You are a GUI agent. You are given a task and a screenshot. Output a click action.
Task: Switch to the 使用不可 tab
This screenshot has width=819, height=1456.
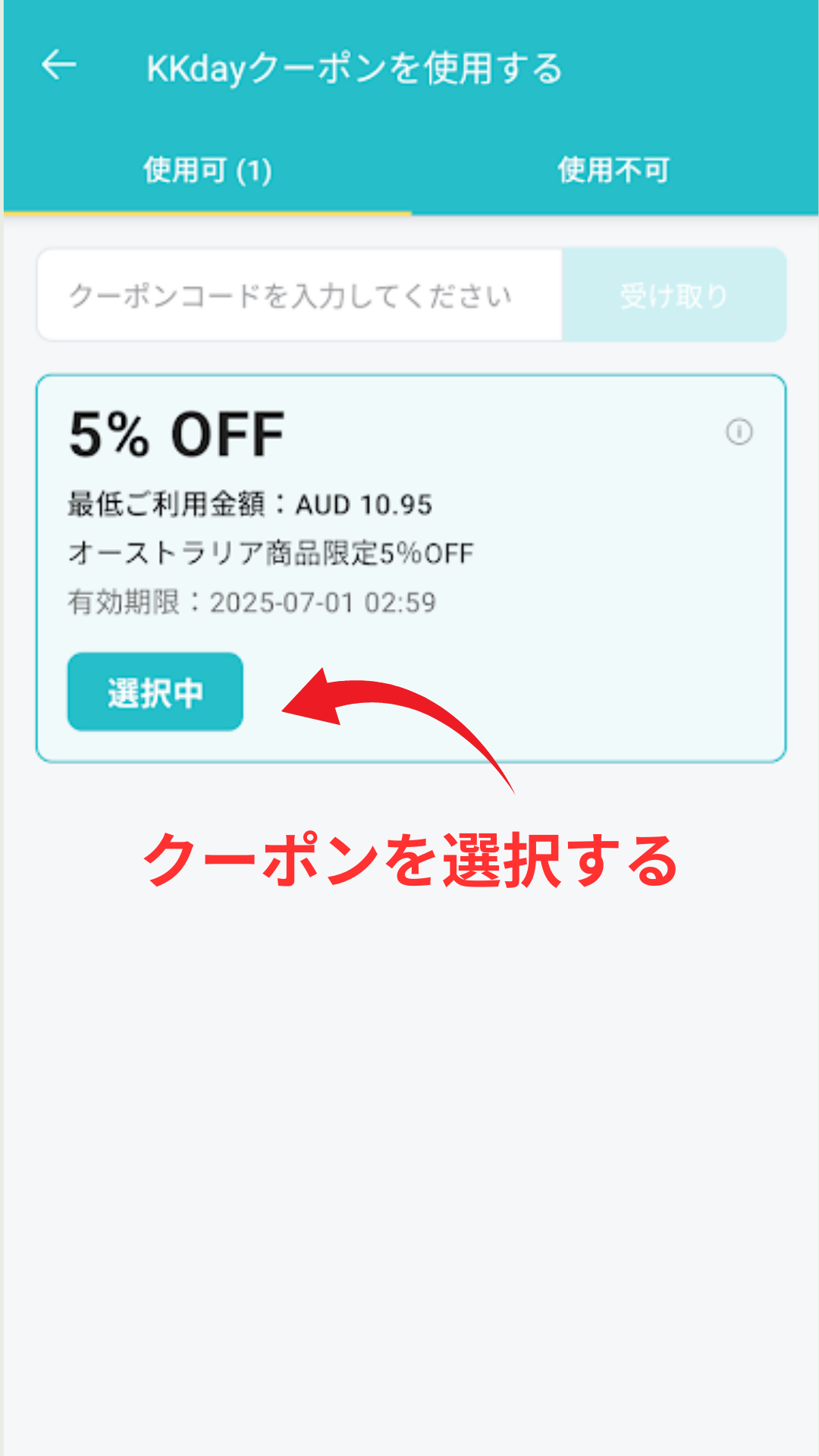614,171
